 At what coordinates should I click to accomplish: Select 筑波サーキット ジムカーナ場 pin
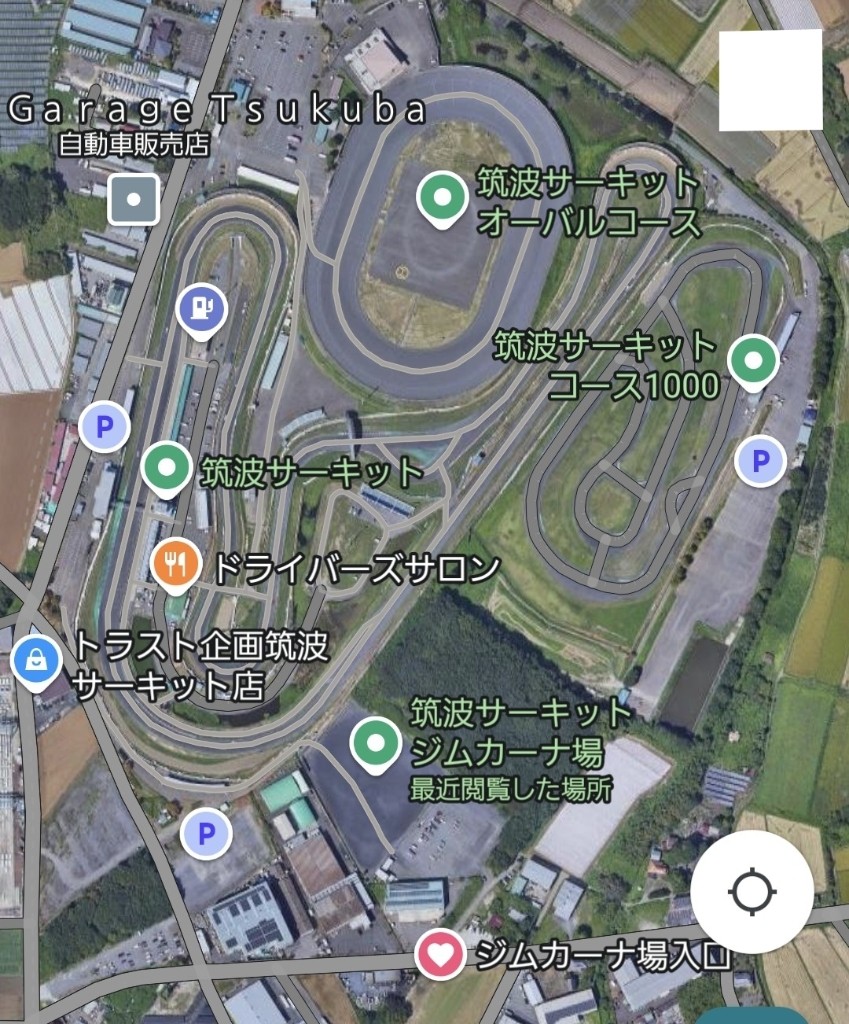pyautogui.click(x=375, y=743)
